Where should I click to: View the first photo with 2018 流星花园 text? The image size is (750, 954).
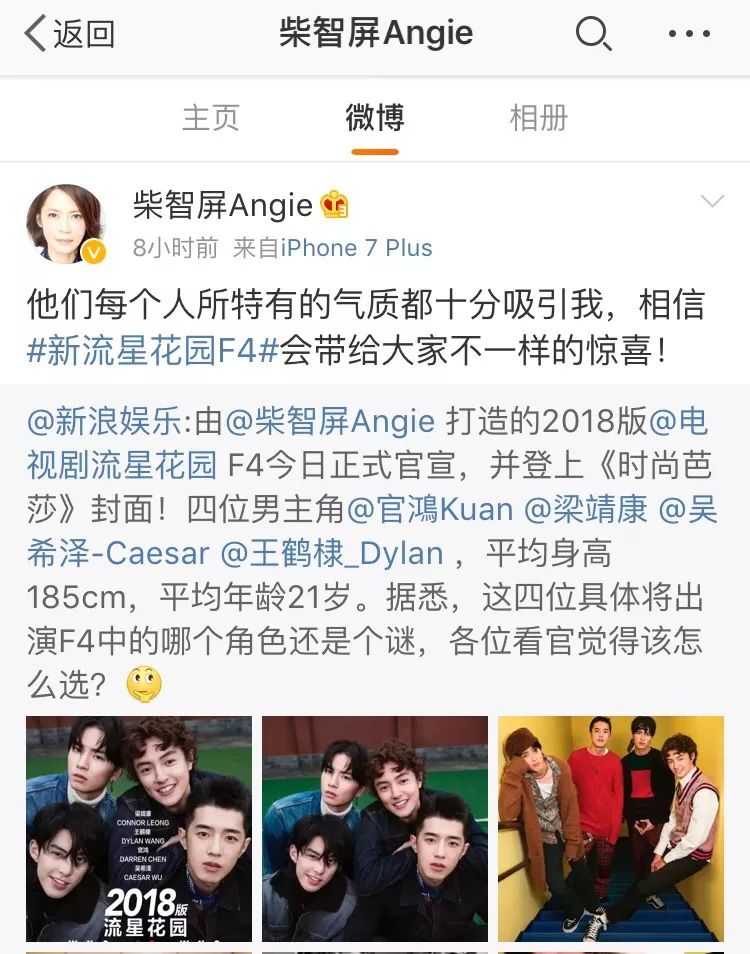139,829
